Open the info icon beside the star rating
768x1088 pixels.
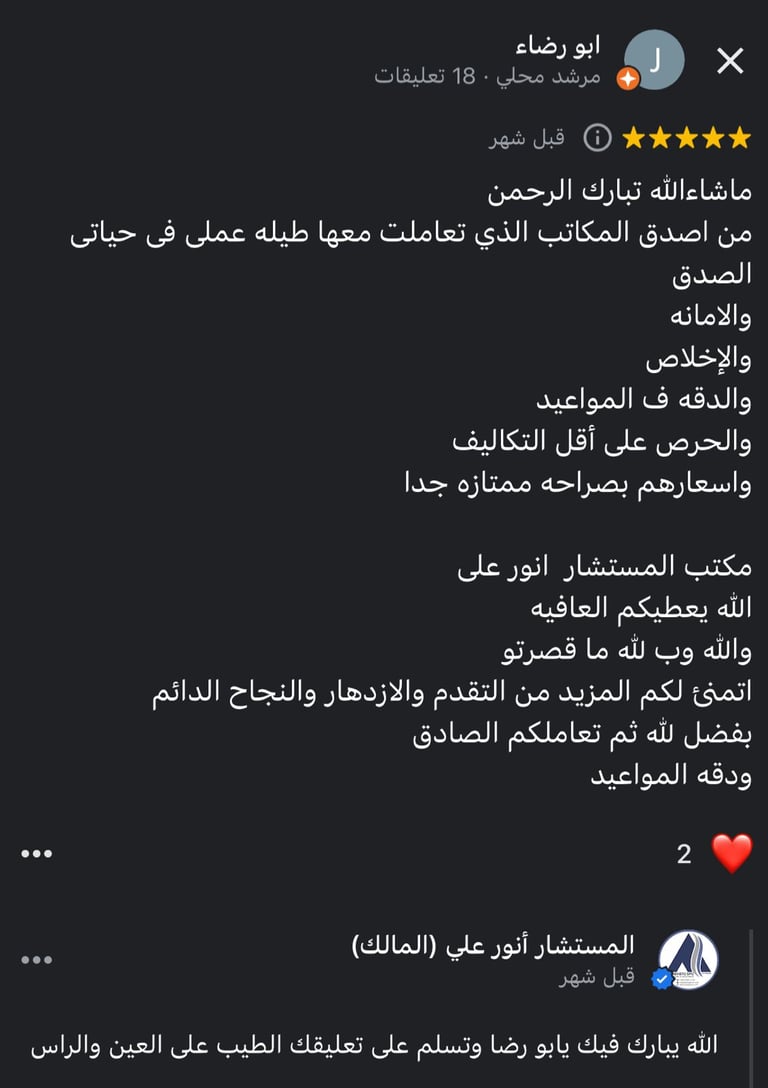pyautogui.click(x=597, y=138)
